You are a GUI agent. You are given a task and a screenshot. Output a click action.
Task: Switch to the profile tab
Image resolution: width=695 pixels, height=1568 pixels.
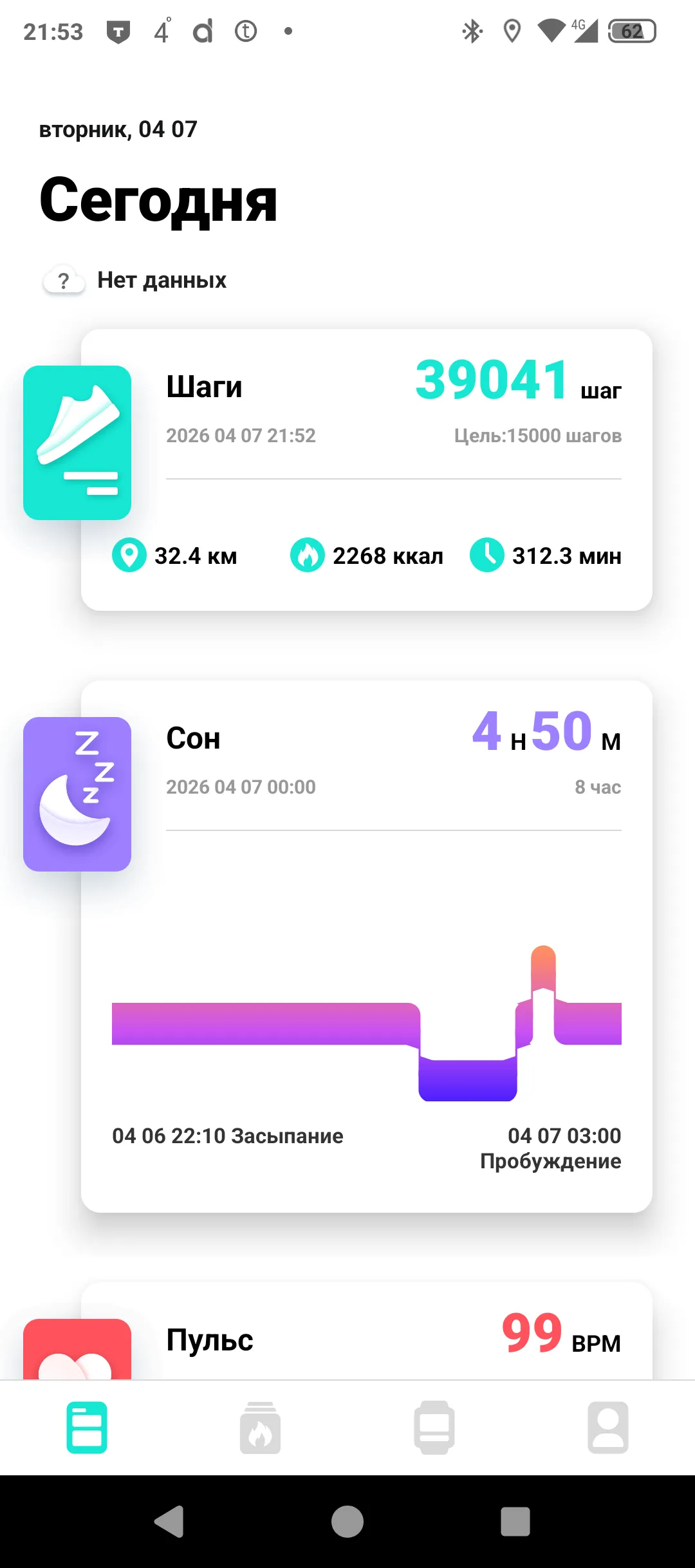[x=608, y=1427]
